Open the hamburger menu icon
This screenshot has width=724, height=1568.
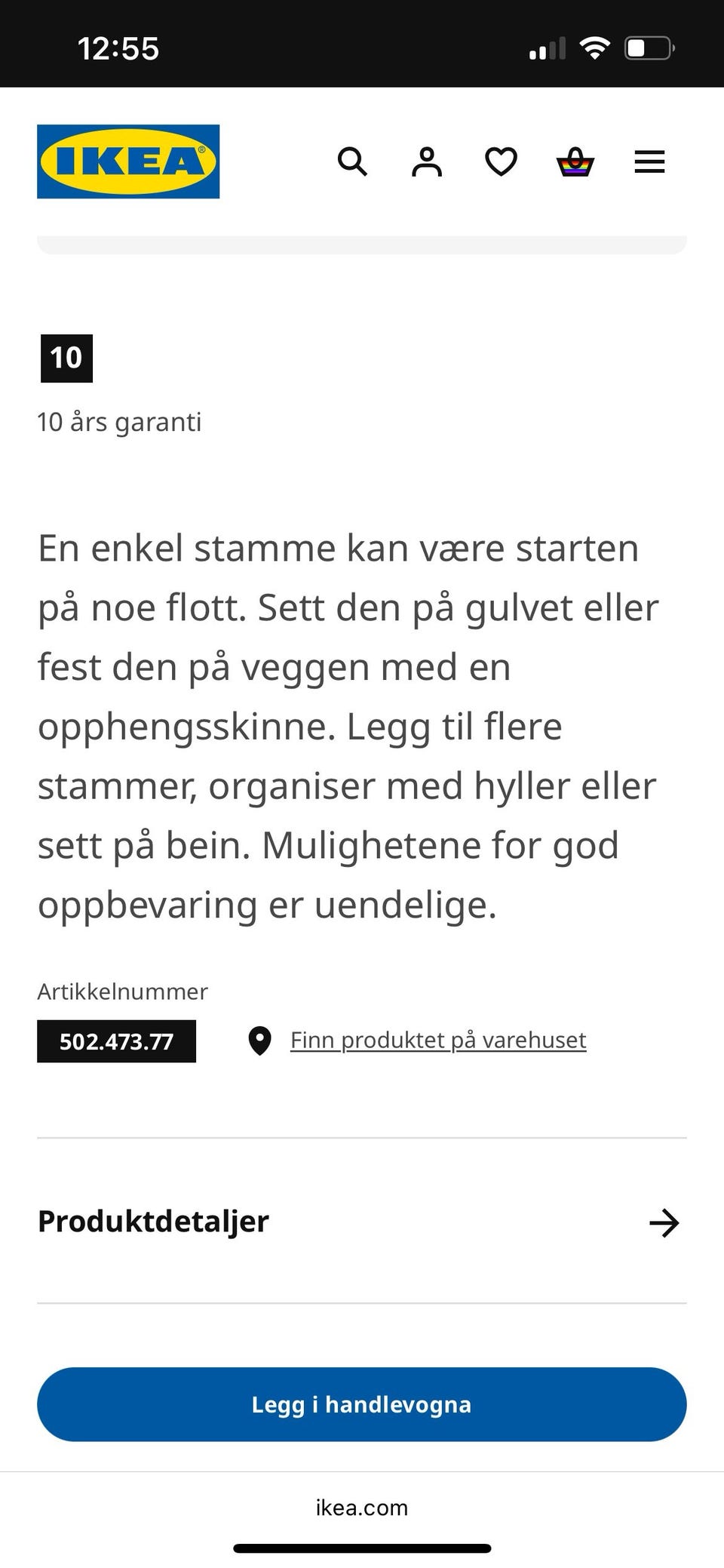tap(649, 161)
